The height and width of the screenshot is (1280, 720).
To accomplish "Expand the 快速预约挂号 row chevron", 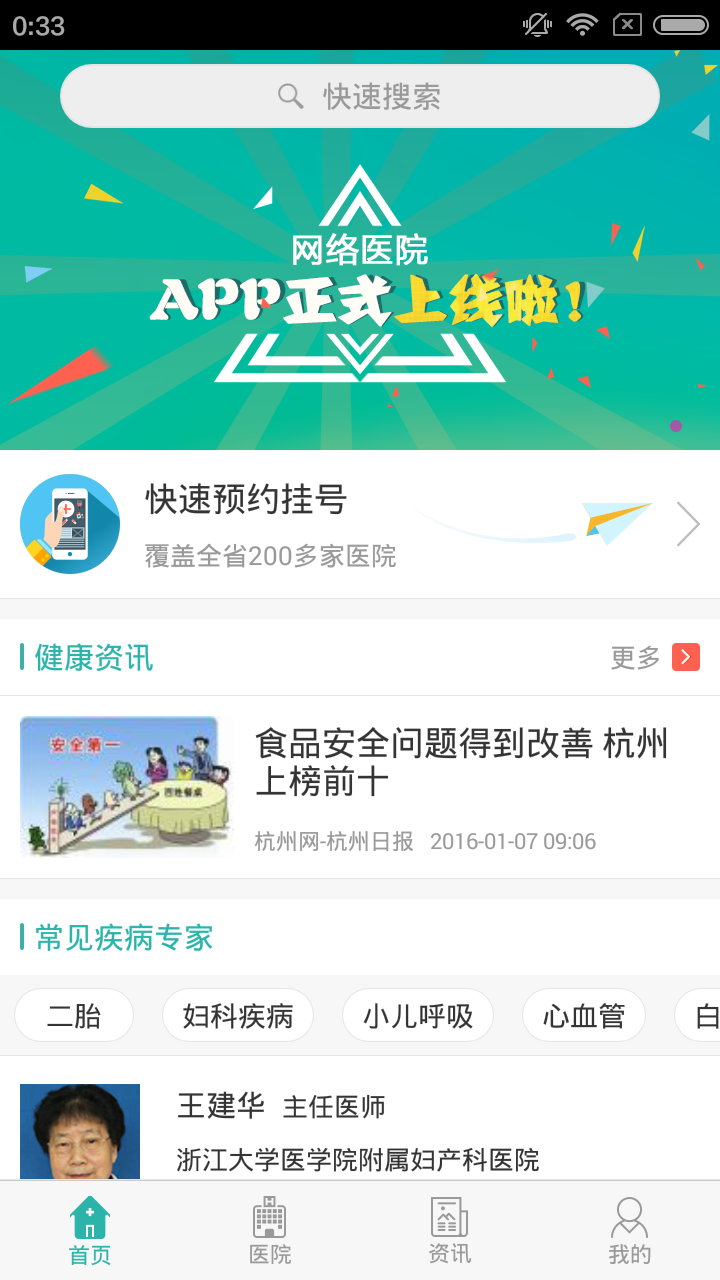I will 688,523.
